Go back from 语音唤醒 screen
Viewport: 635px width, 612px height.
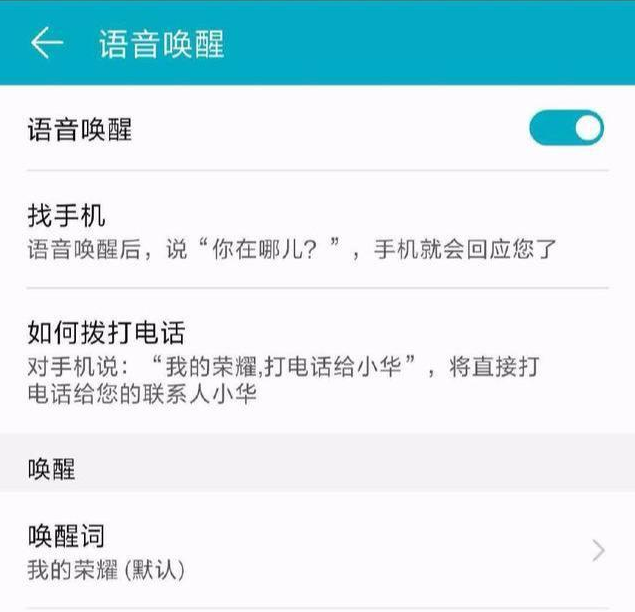(x=46, y=43)
